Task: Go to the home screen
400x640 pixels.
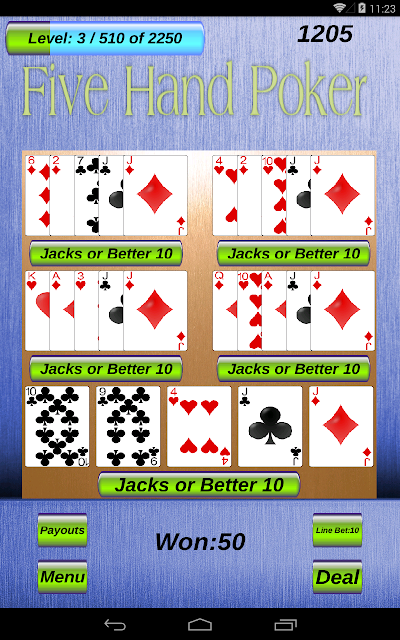Action: pos(200,624)
